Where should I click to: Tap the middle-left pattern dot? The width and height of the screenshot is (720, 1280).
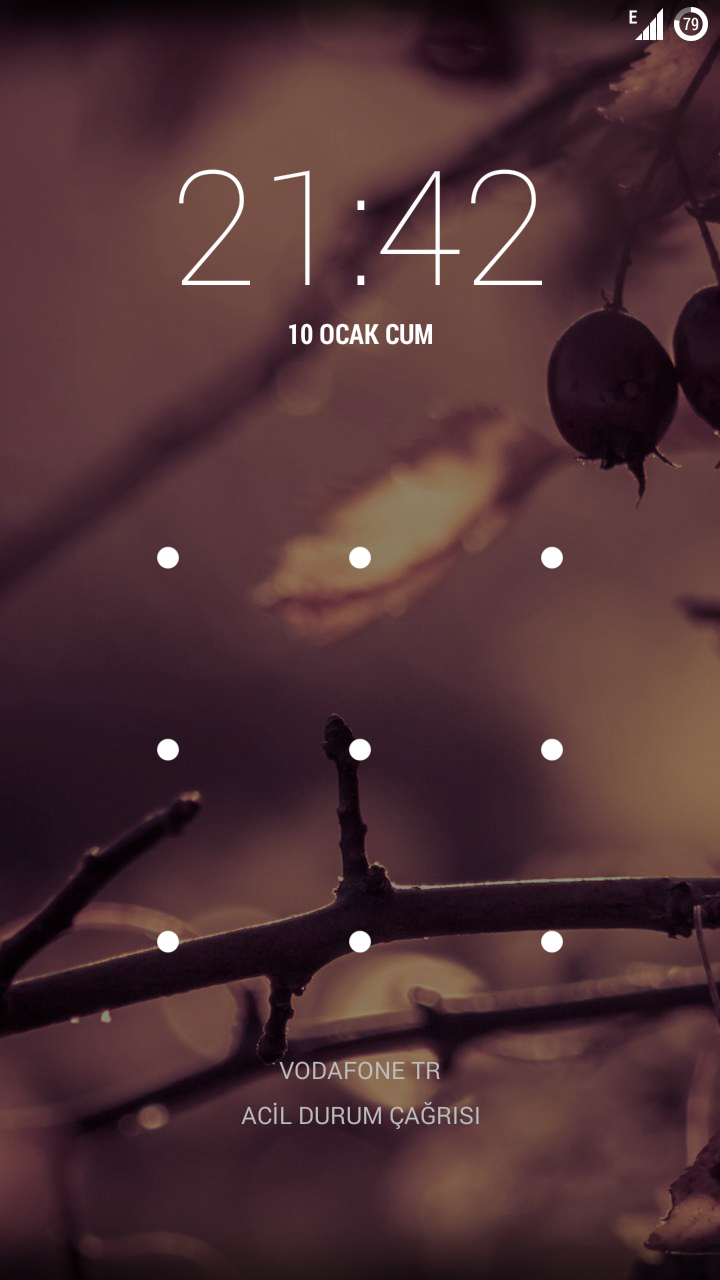click(x=168, y=750)
